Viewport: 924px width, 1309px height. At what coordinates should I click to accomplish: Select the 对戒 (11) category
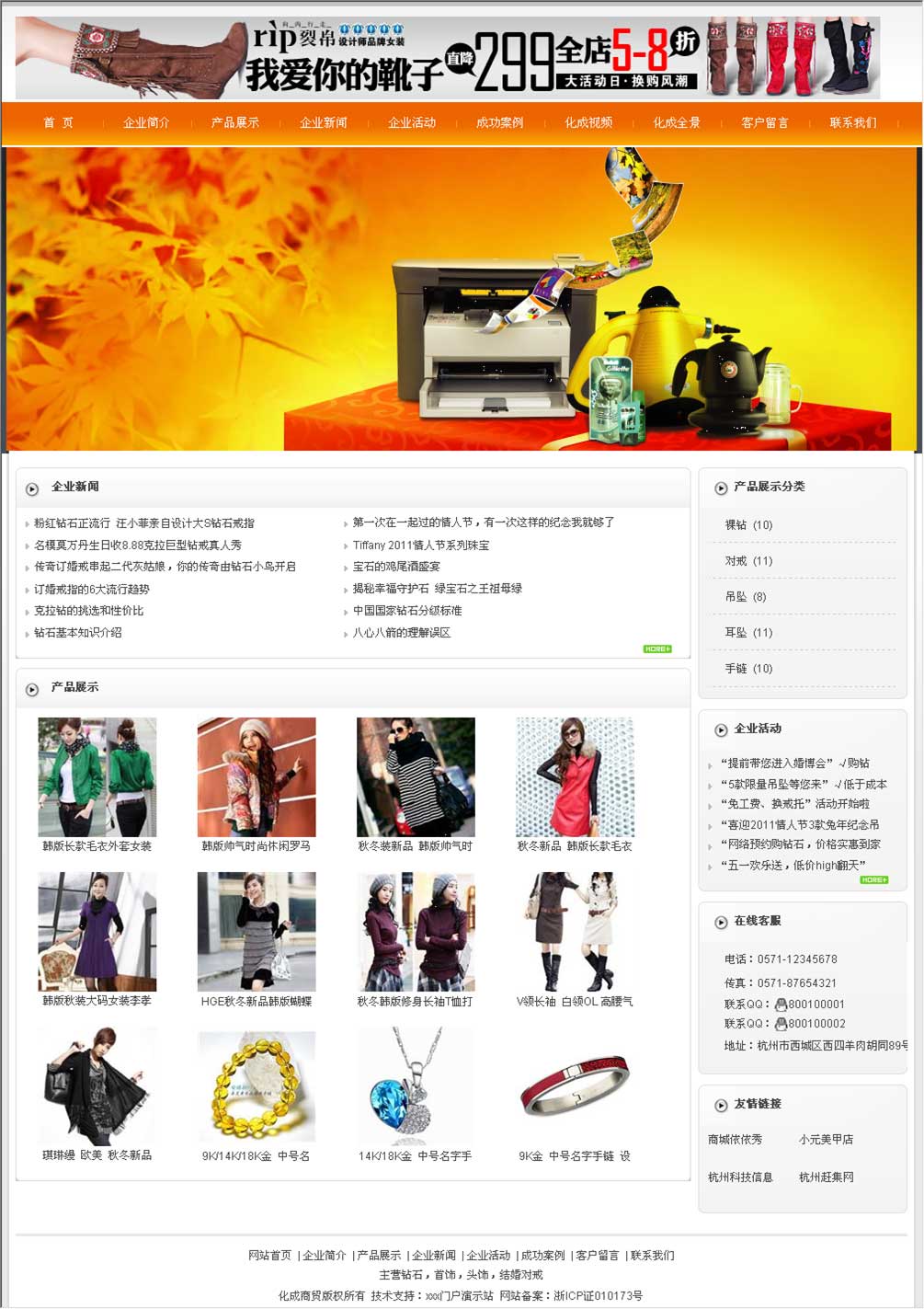tap(748, 560)
